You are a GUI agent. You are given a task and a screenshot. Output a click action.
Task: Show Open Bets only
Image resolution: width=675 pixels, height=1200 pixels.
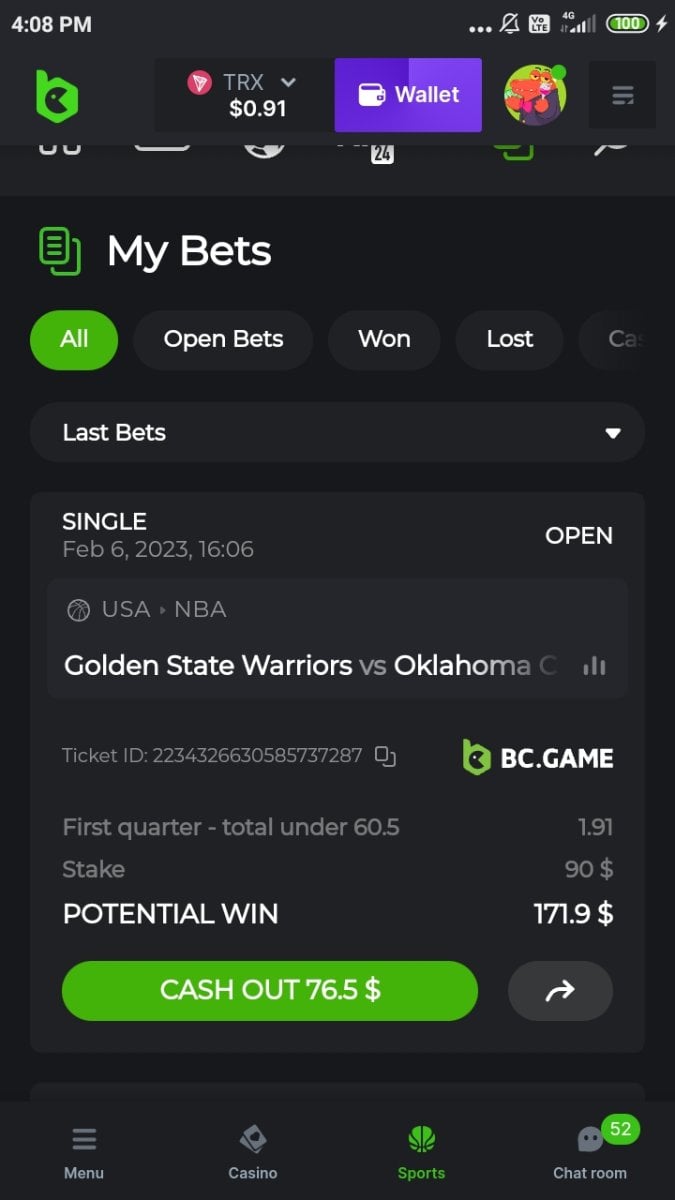(223, 339)
